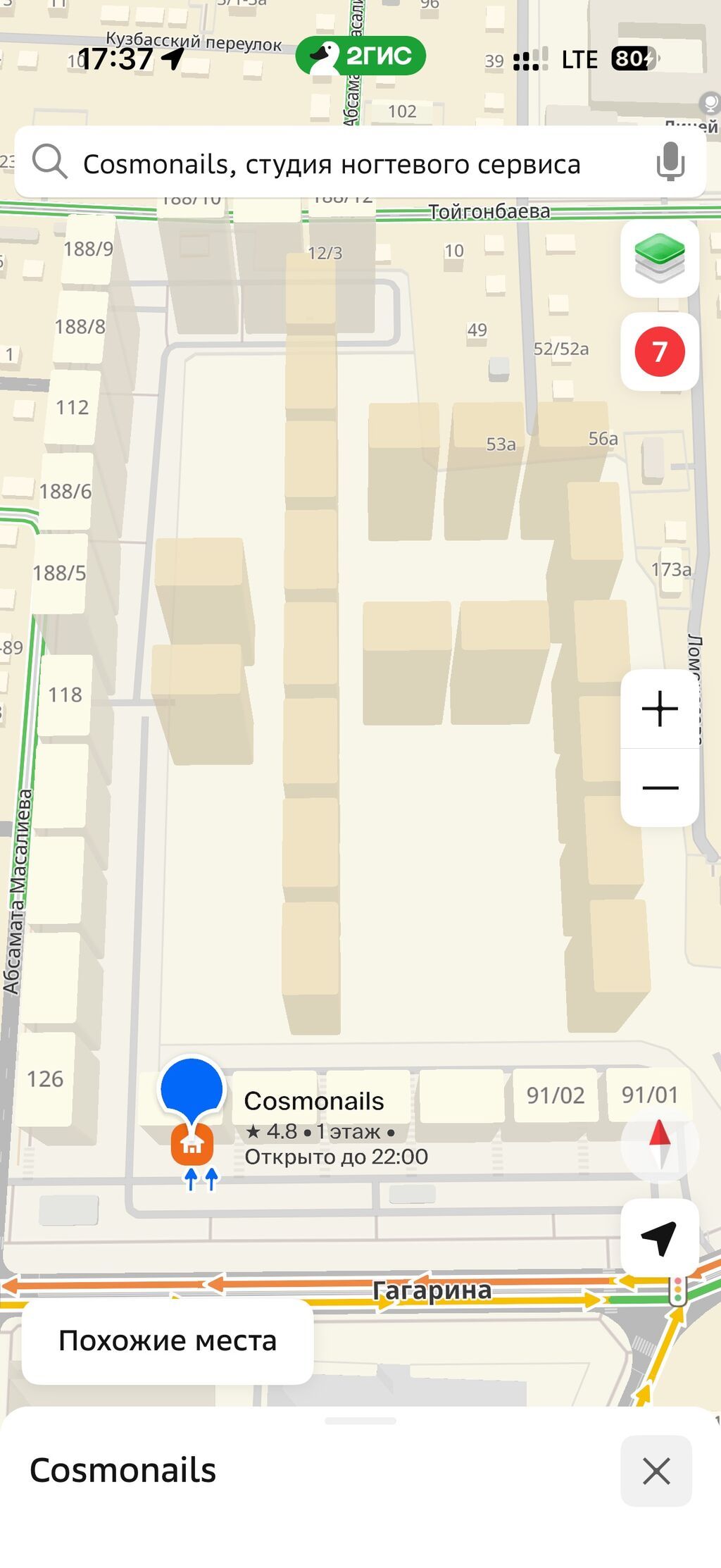Close the Cosmonails info card
This screenshot has height=1568, width=721.
[656, 1470]
